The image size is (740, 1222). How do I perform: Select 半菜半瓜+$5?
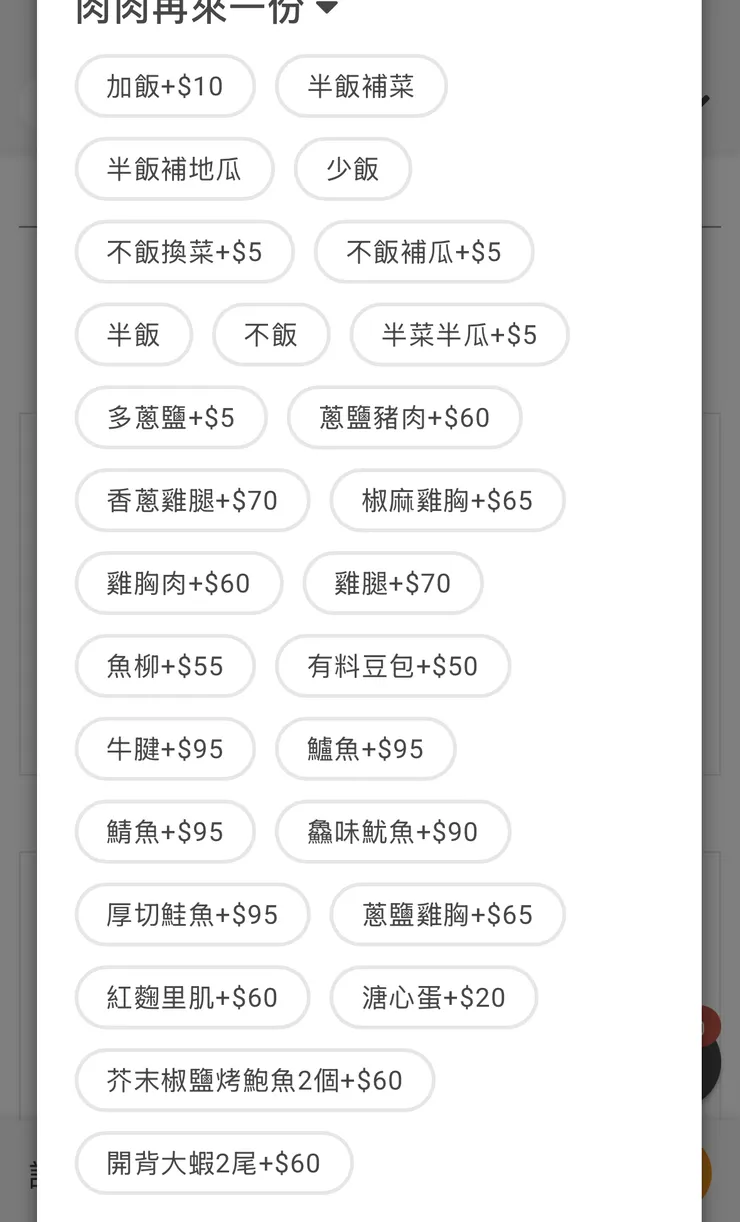pos(458,335)
